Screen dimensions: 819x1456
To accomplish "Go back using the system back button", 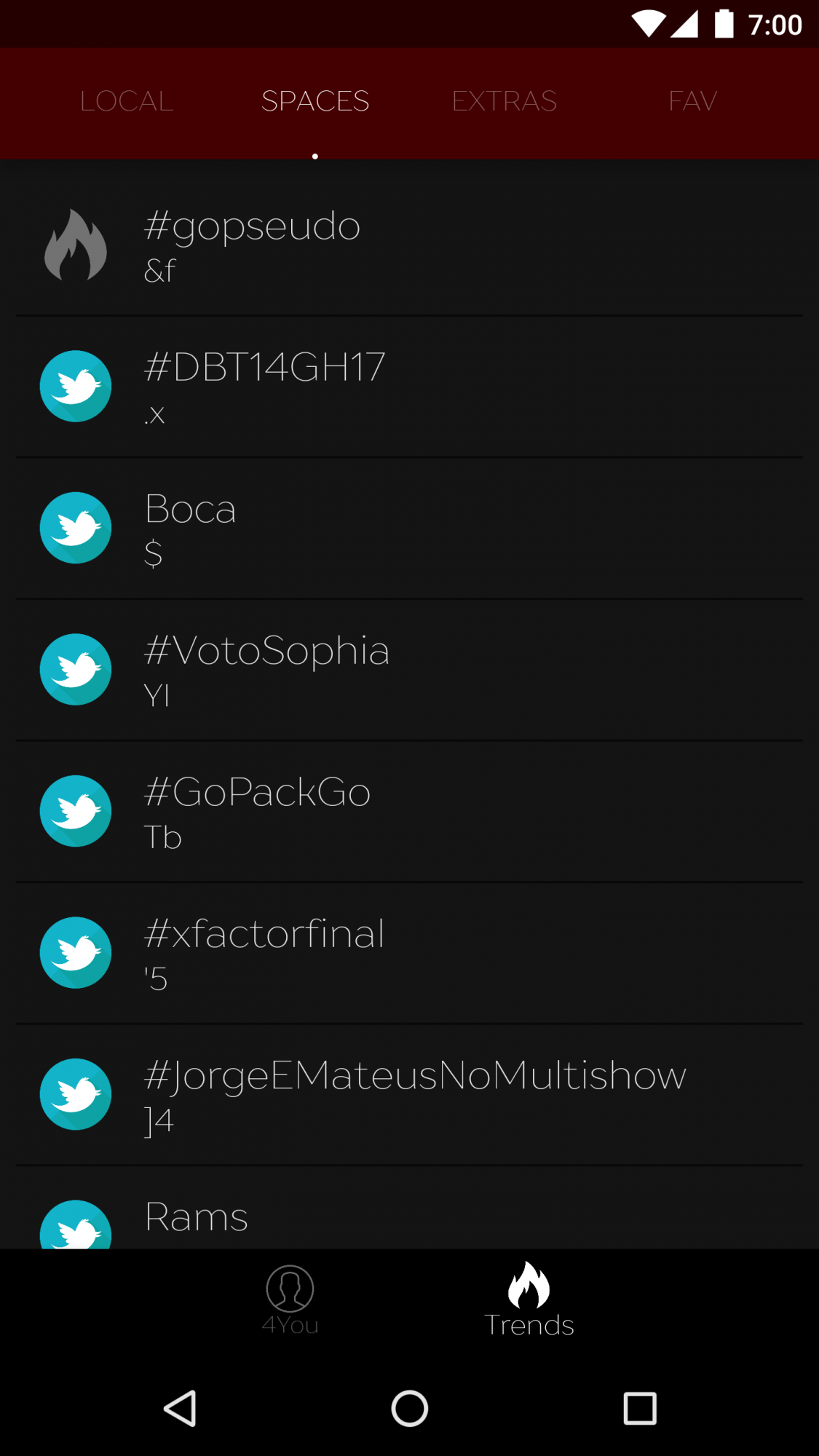I will pos(180,1408).
